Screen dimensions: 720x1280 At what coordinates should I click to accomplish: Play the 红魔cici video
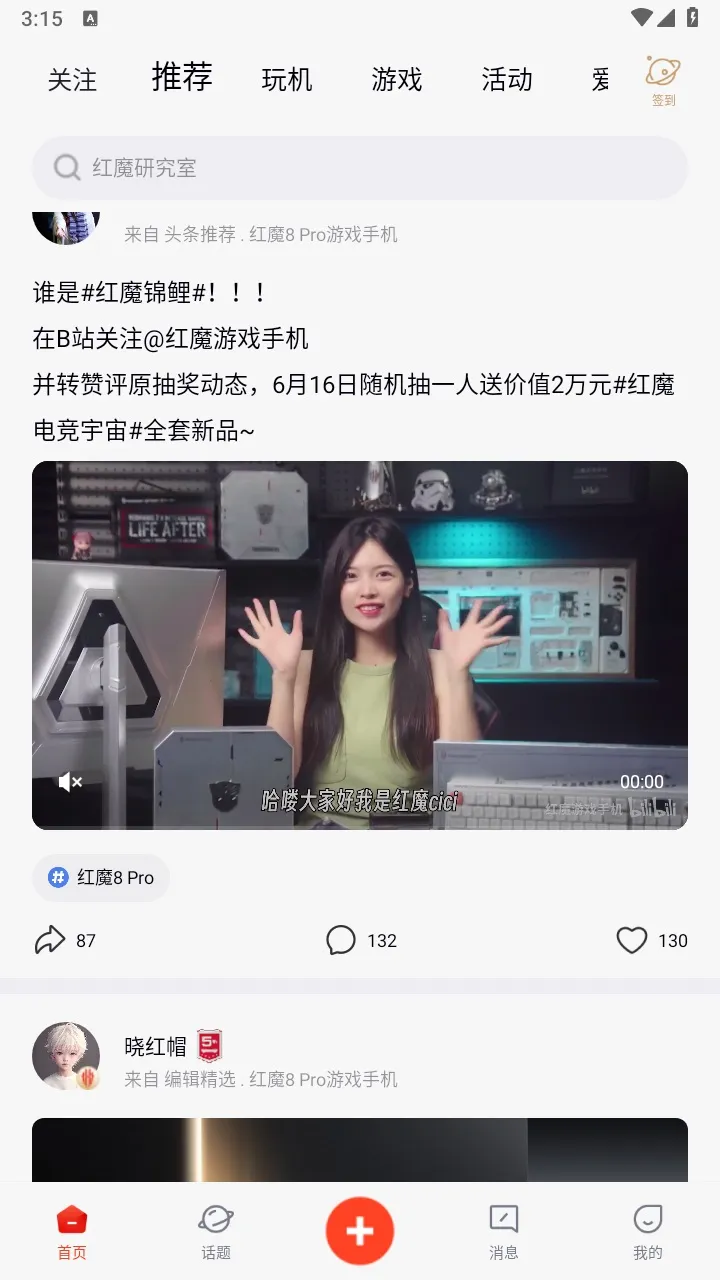[360, 645]
